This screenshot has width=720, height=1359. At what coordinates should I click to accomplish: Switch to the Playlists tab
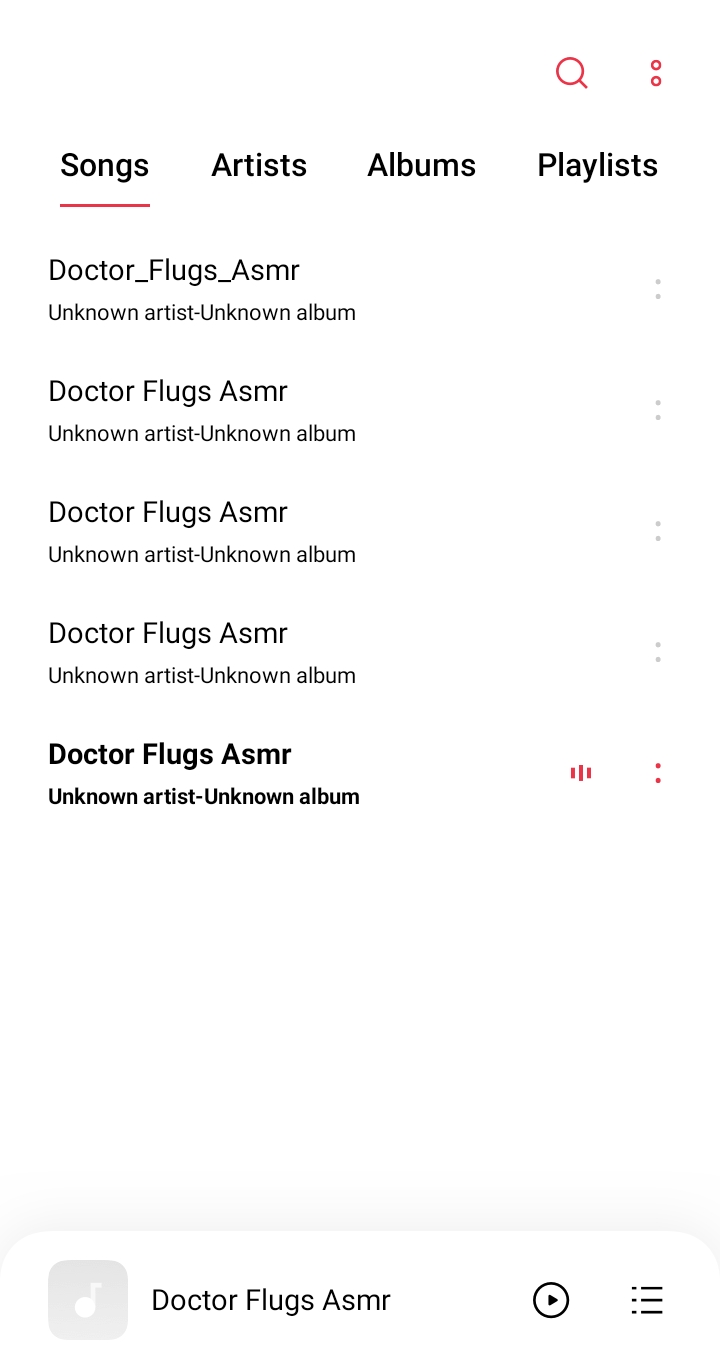point(598,165)
